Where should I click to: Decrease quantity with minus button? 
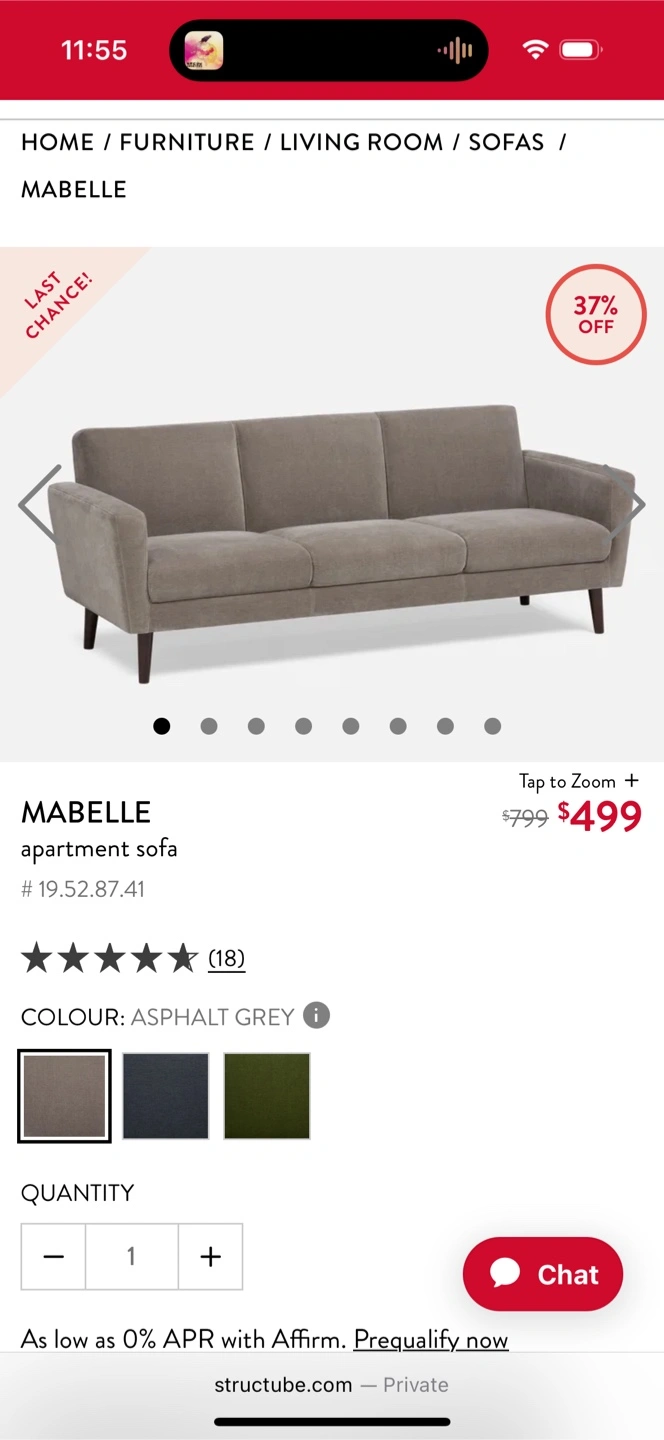point(54,1257)
